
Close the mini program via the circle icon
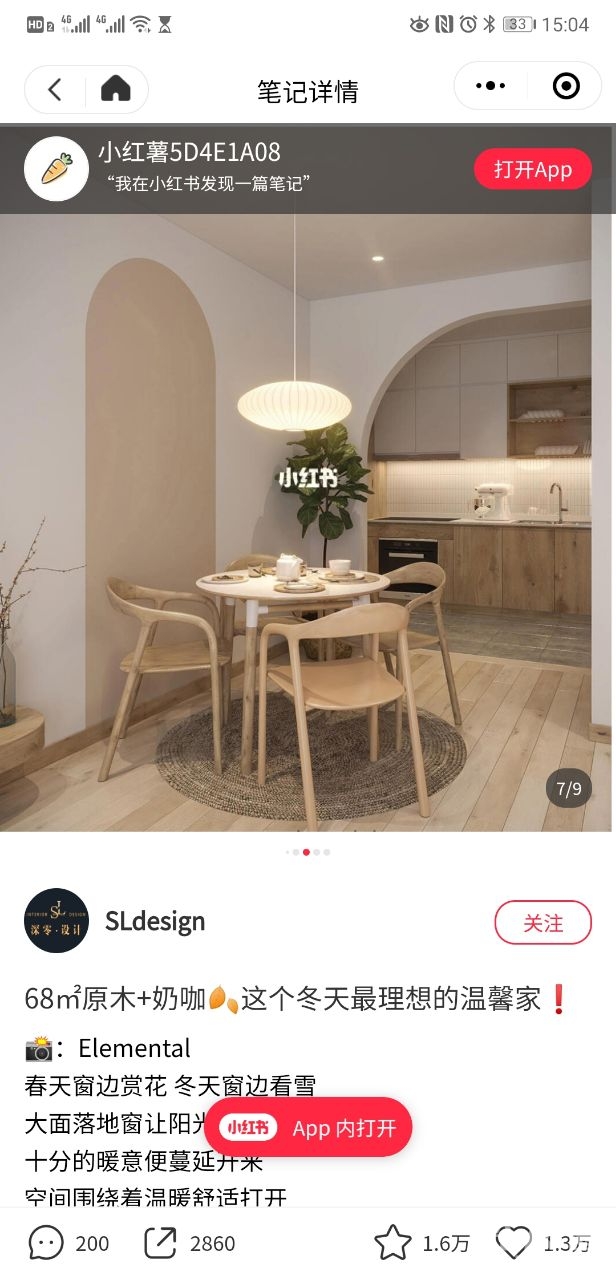click(566, 87)
